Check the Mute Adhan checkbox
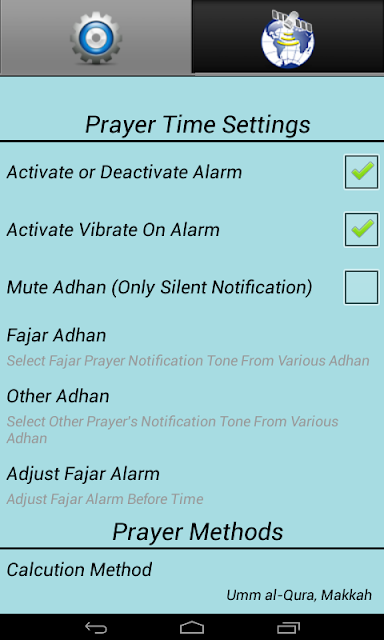This screenshot has height=640, width=384. 361,287
